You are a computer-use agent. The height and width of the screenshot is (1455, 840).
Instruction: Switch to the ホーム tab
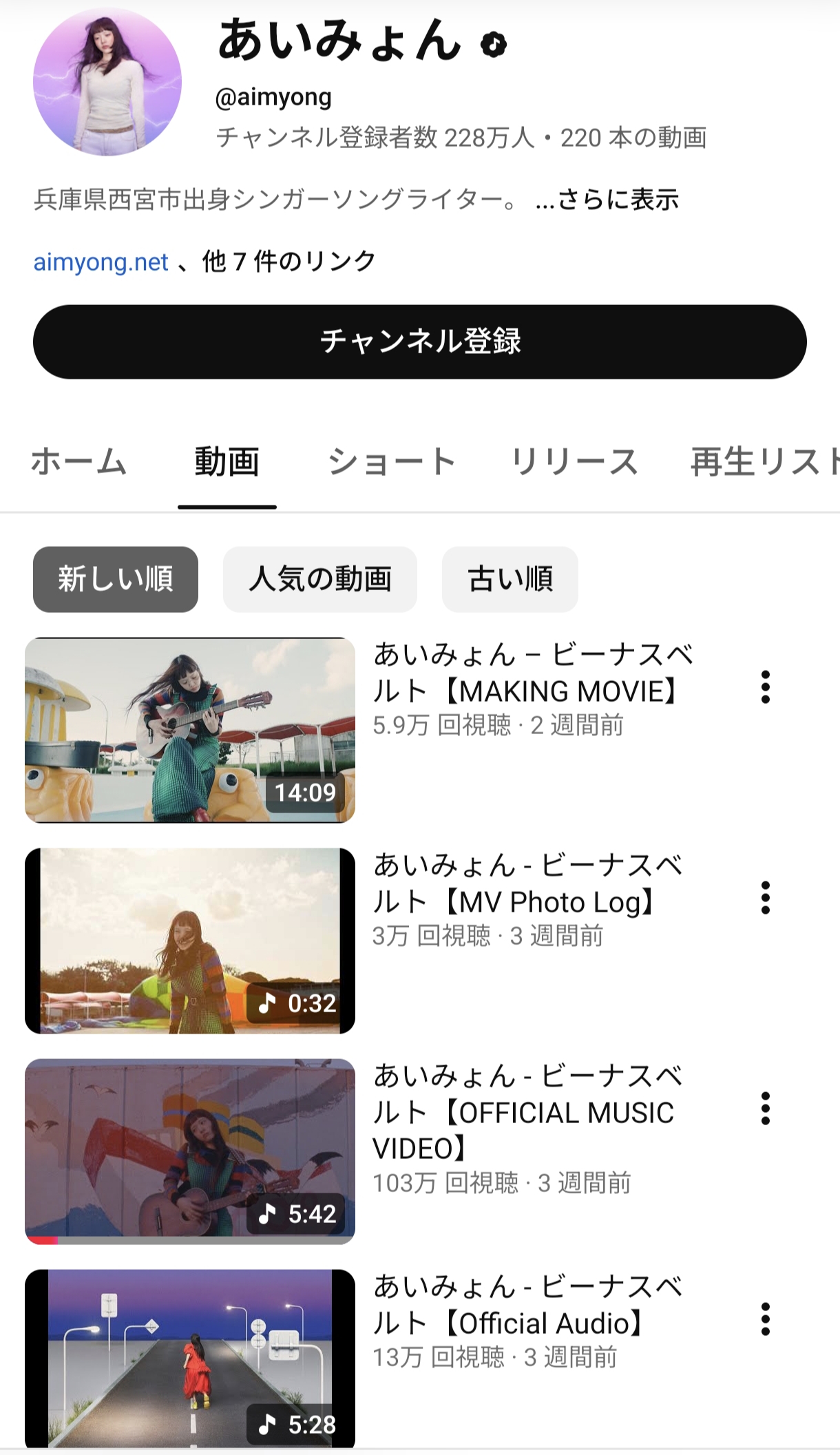(78, 461)
